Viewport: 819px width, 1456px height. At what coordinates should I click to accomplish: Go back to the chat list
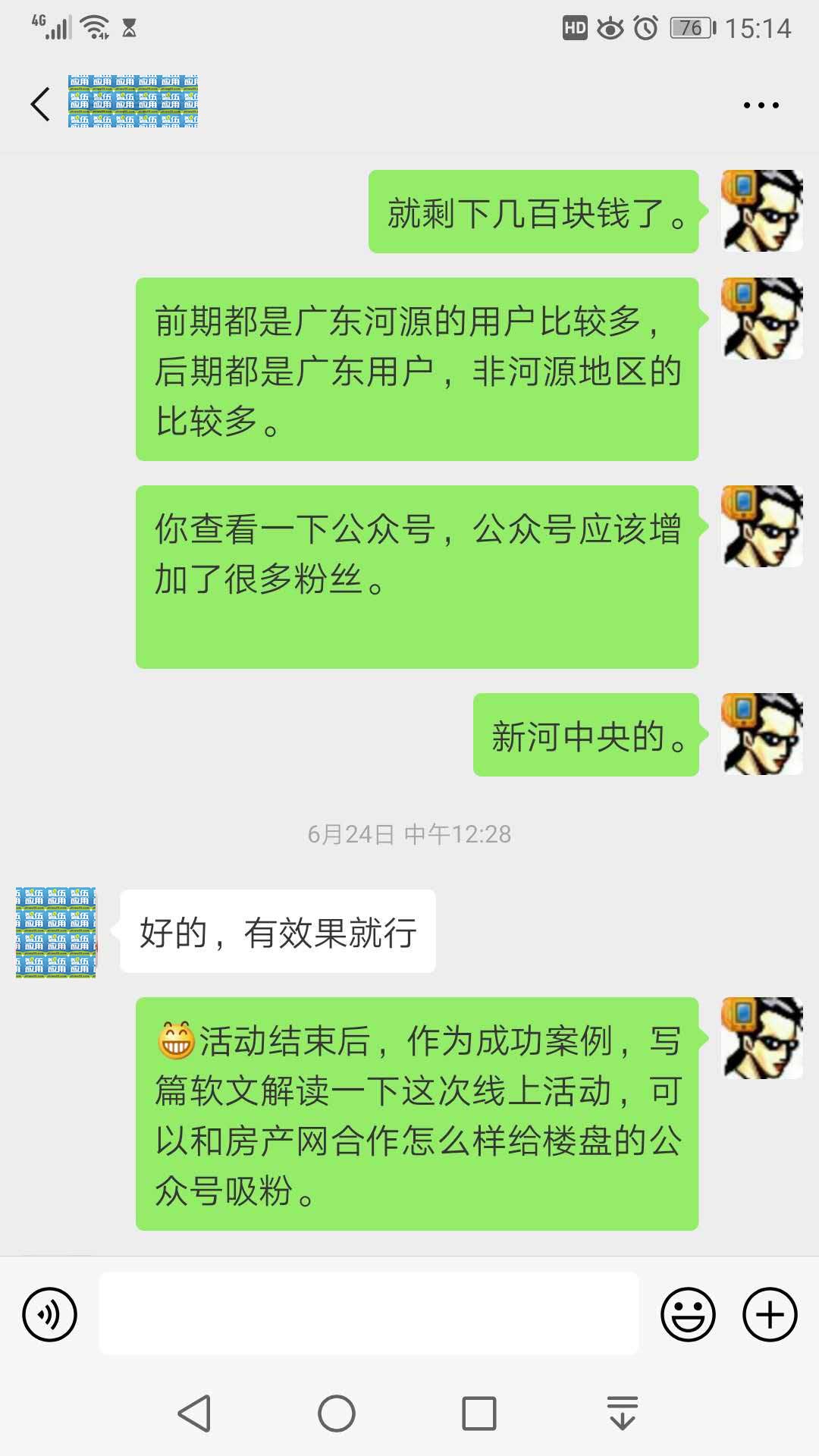pyautogui.click(x=40, y=105)
